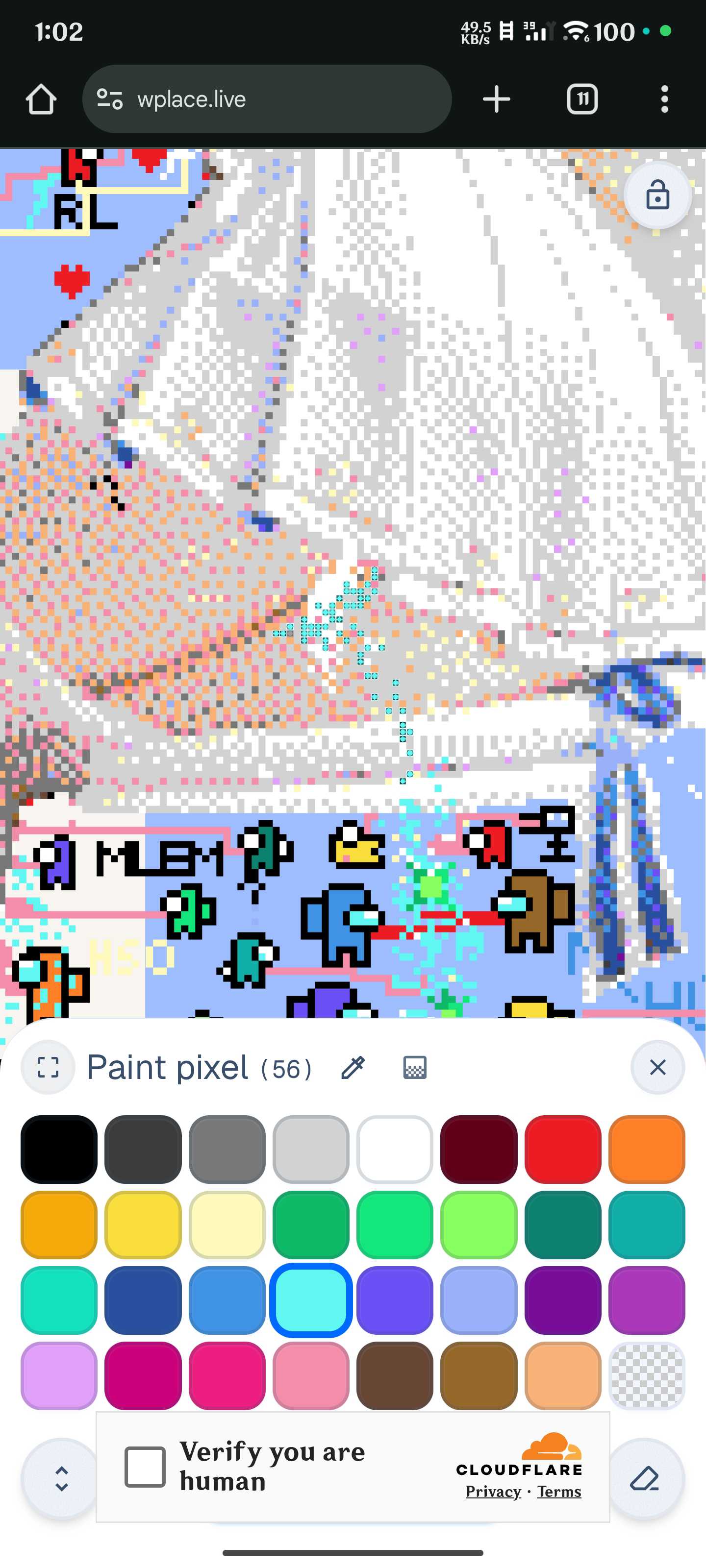Choose the transparent color swatch
The width and height of the screenshot is (706, 1568).
(646, 1375)
